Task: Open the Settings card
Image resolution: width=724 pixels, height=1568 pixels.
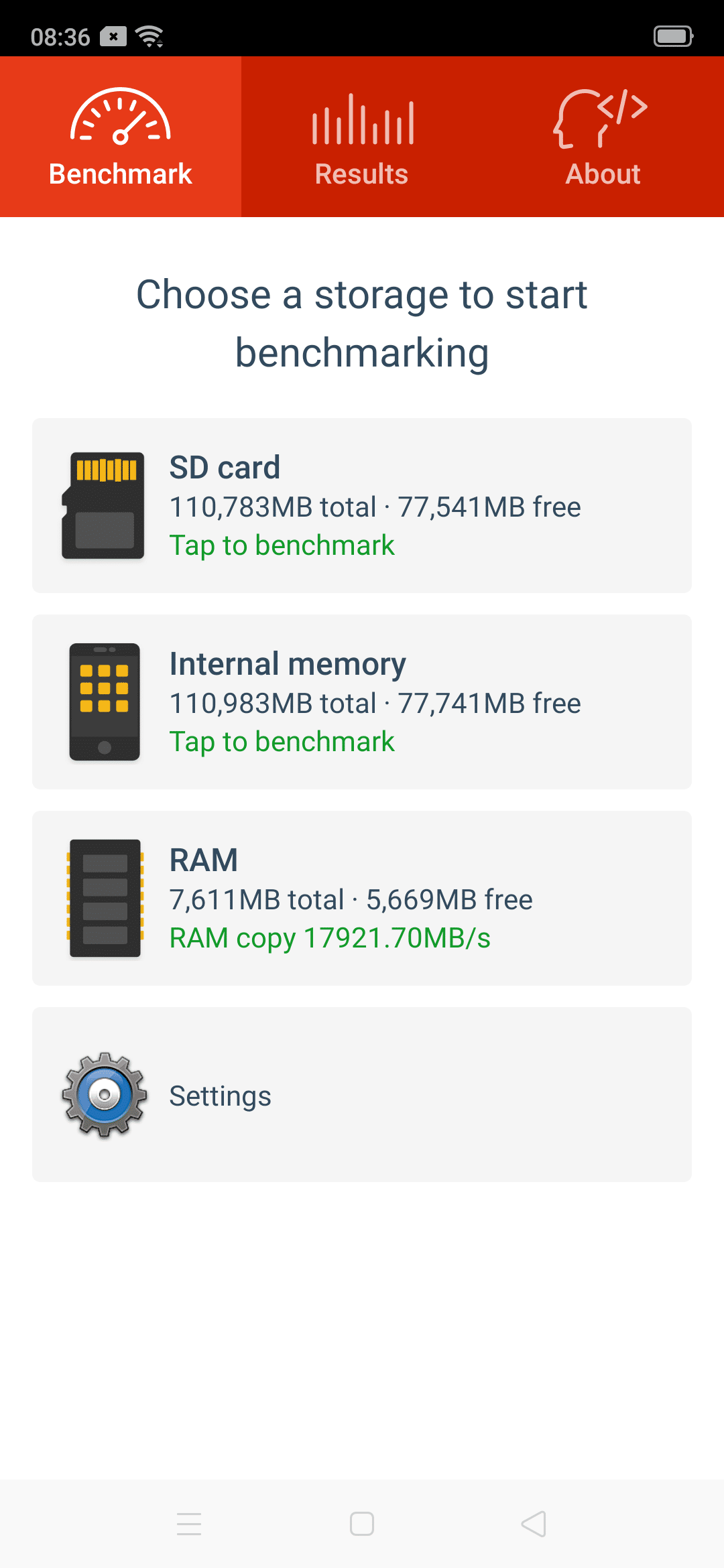Action: coord(362,1094)
